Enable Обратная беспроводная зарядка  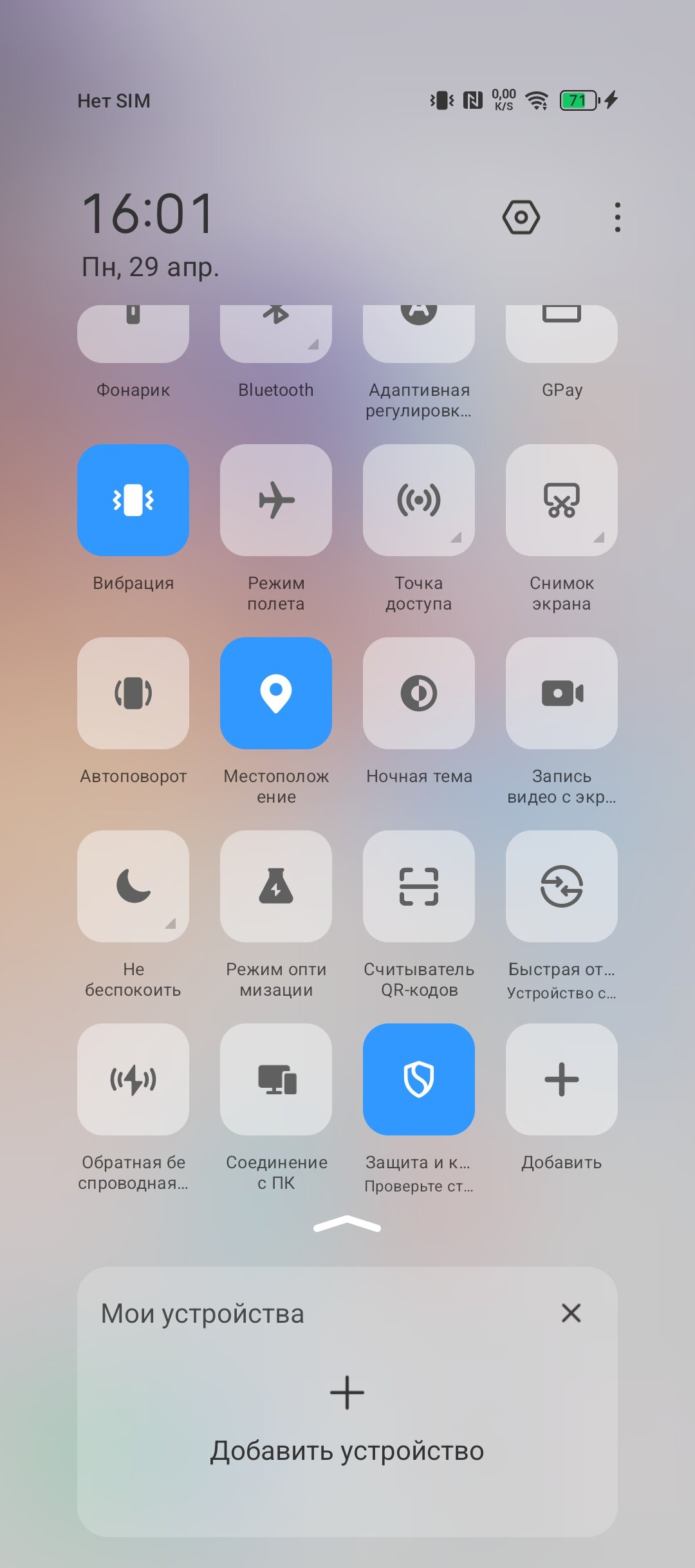[x=133, y=1079]
